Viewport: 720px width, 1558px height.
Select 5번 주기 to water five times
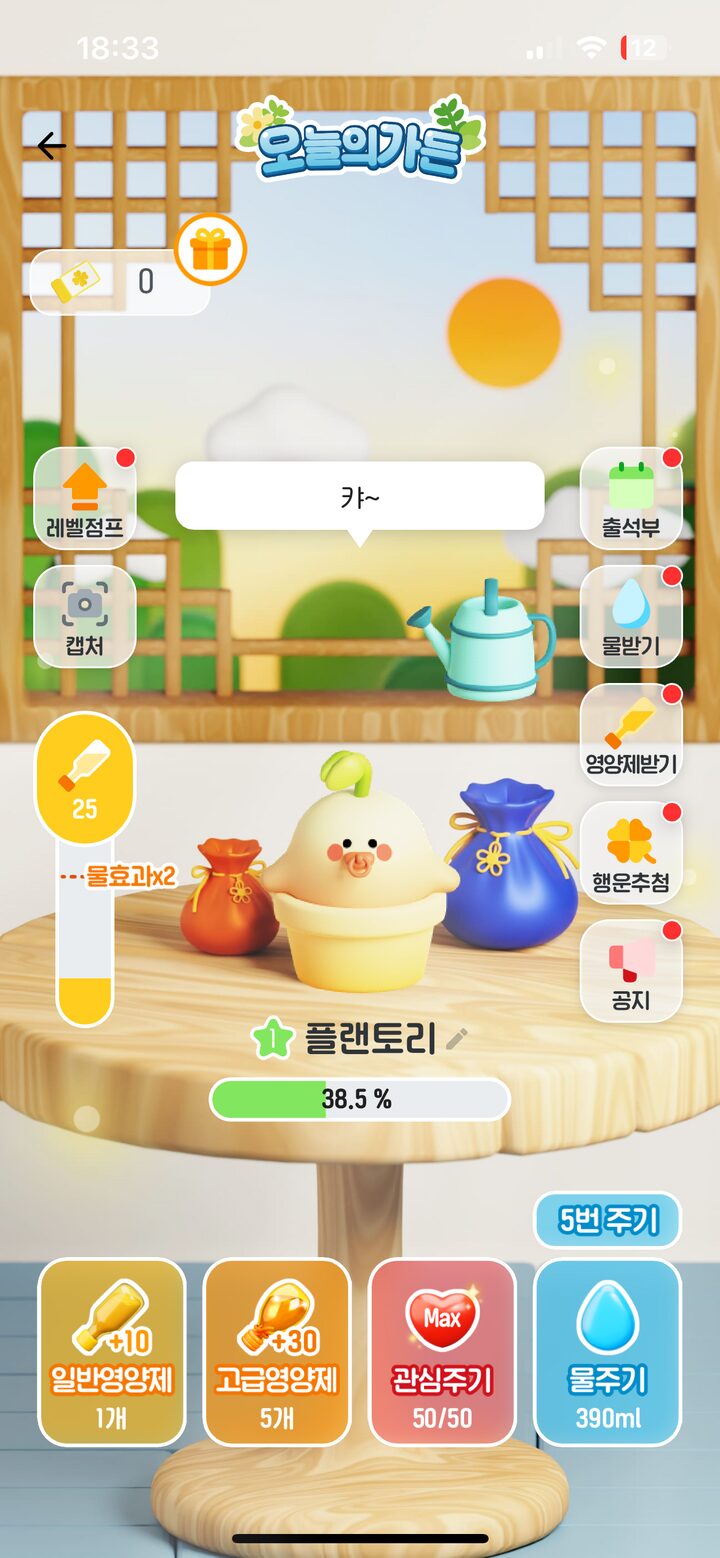coord(608,1220)
